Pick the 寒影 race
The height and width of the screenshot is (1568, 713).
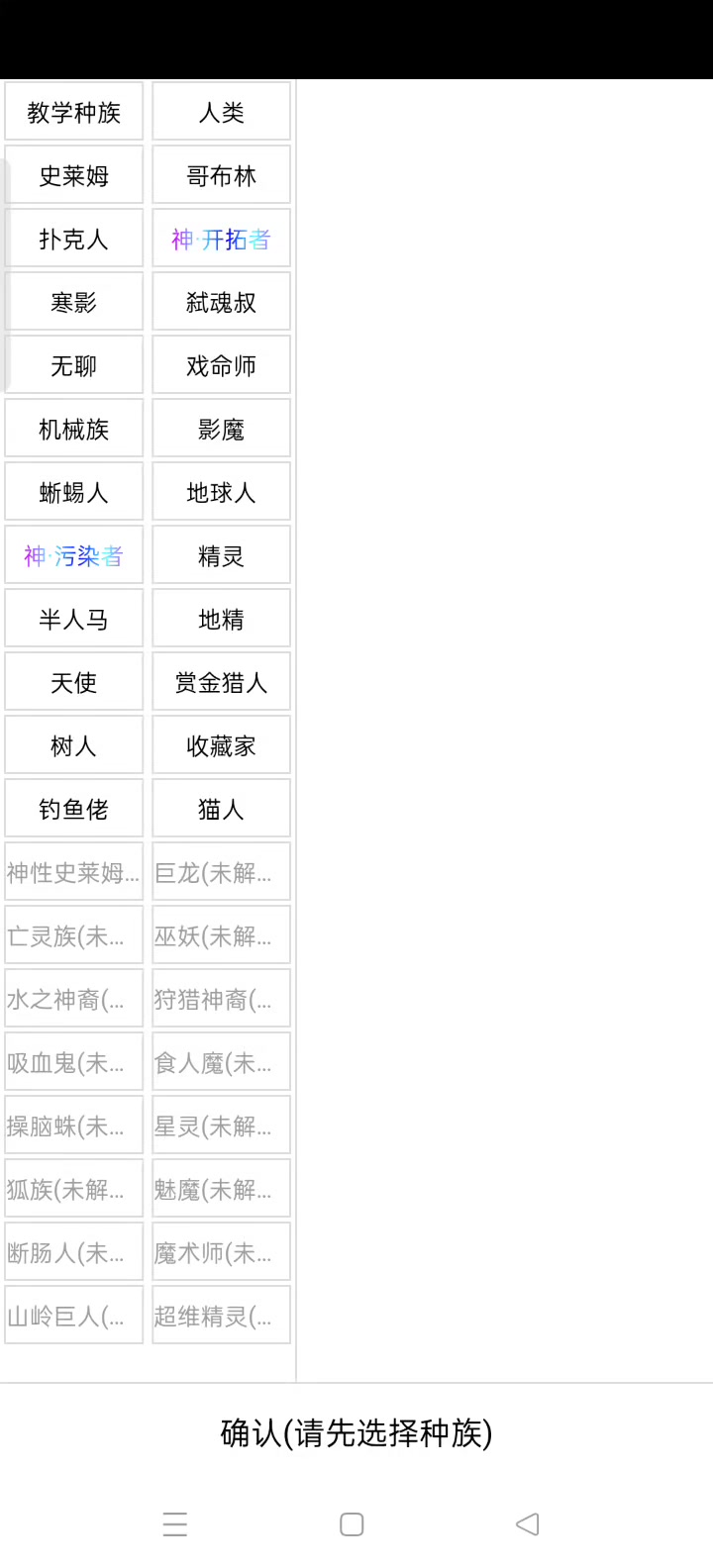[x=73, y=302]
